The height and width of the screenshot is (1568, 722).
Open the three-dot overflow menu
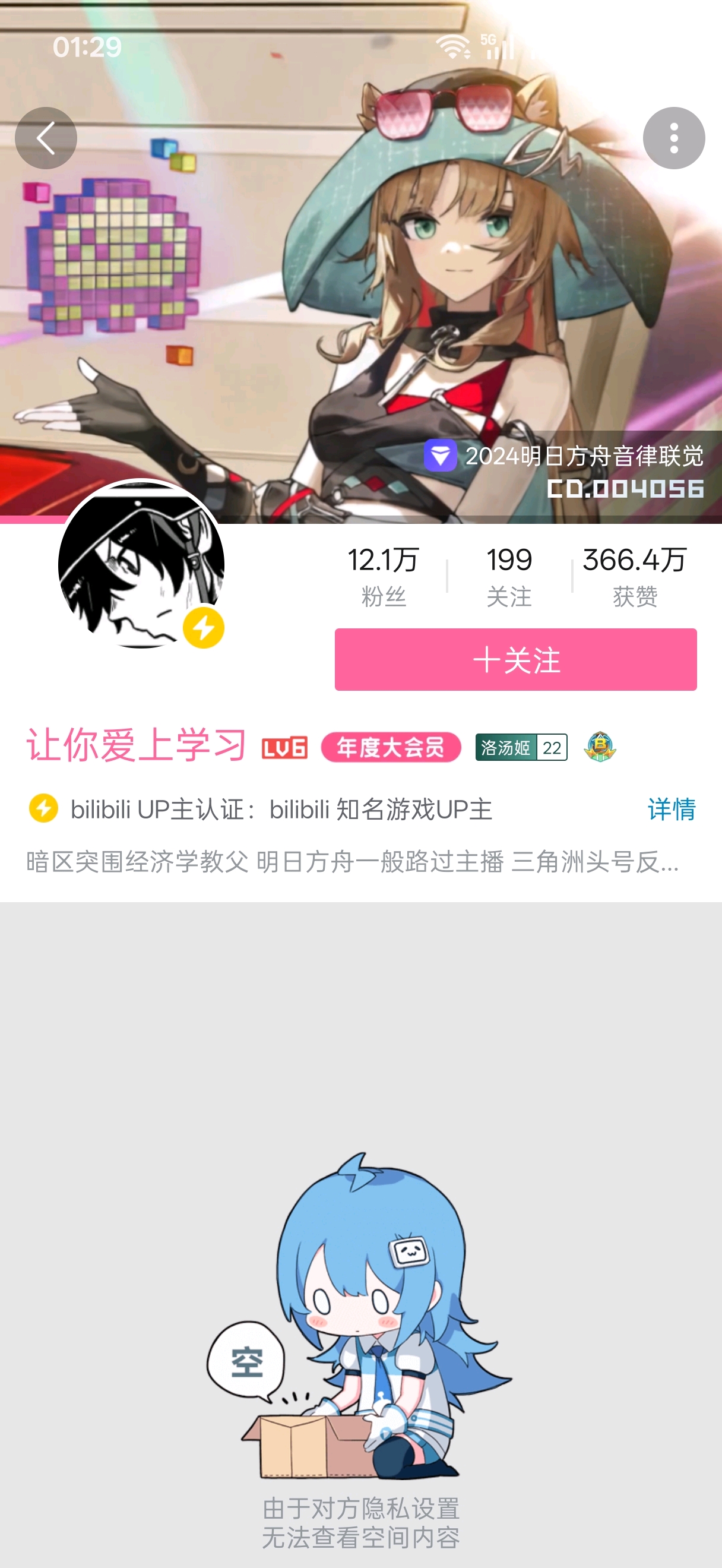673,138
